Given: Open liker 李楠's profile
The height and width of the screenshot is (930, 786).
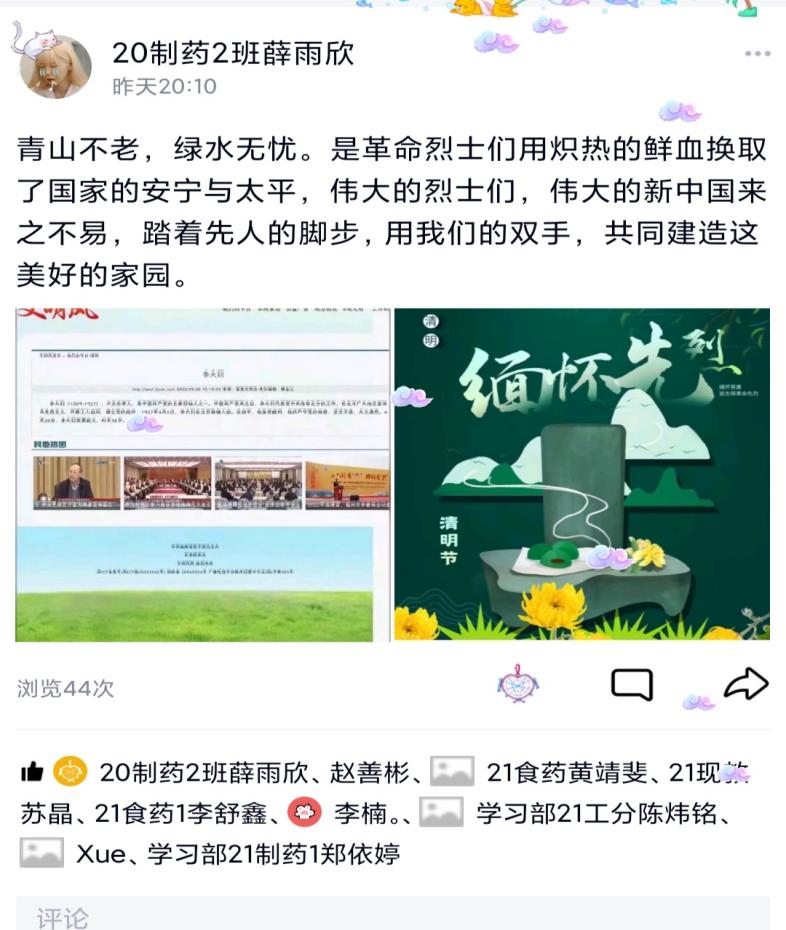Looking at the screenshot, I should (360, 813).
